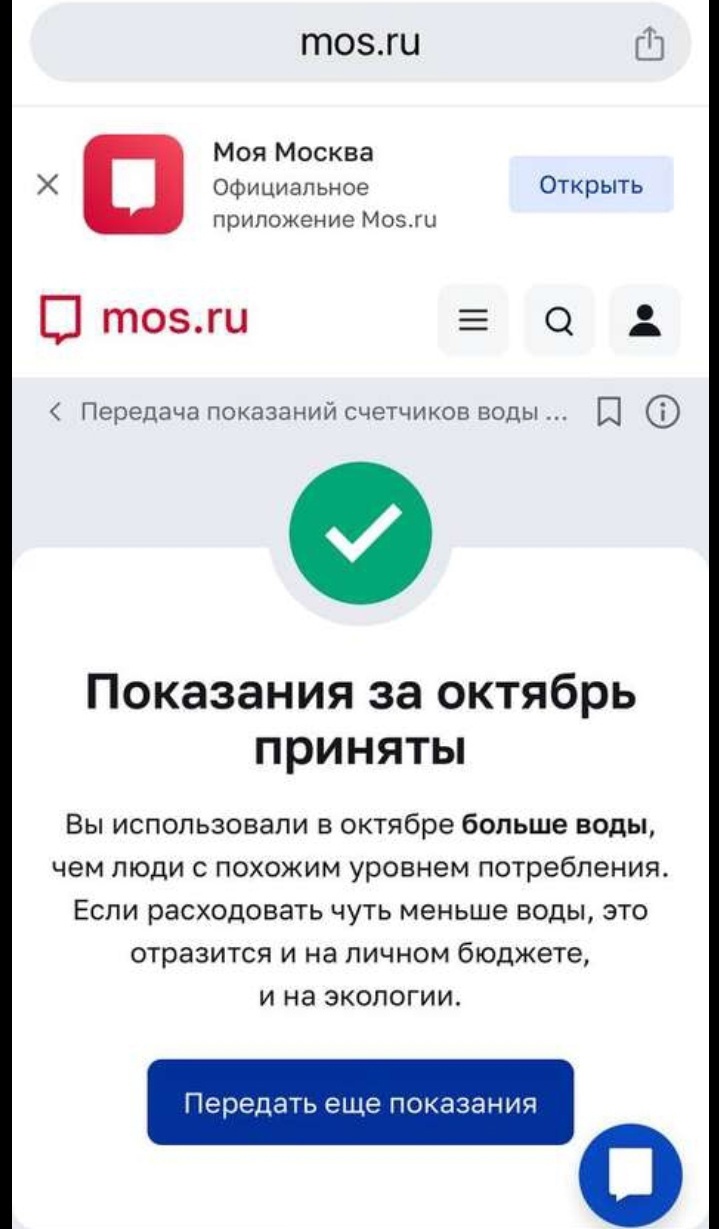Share the page from the browser bar
The height and width of the screenshot is (1229, 719).
(650, 45)
